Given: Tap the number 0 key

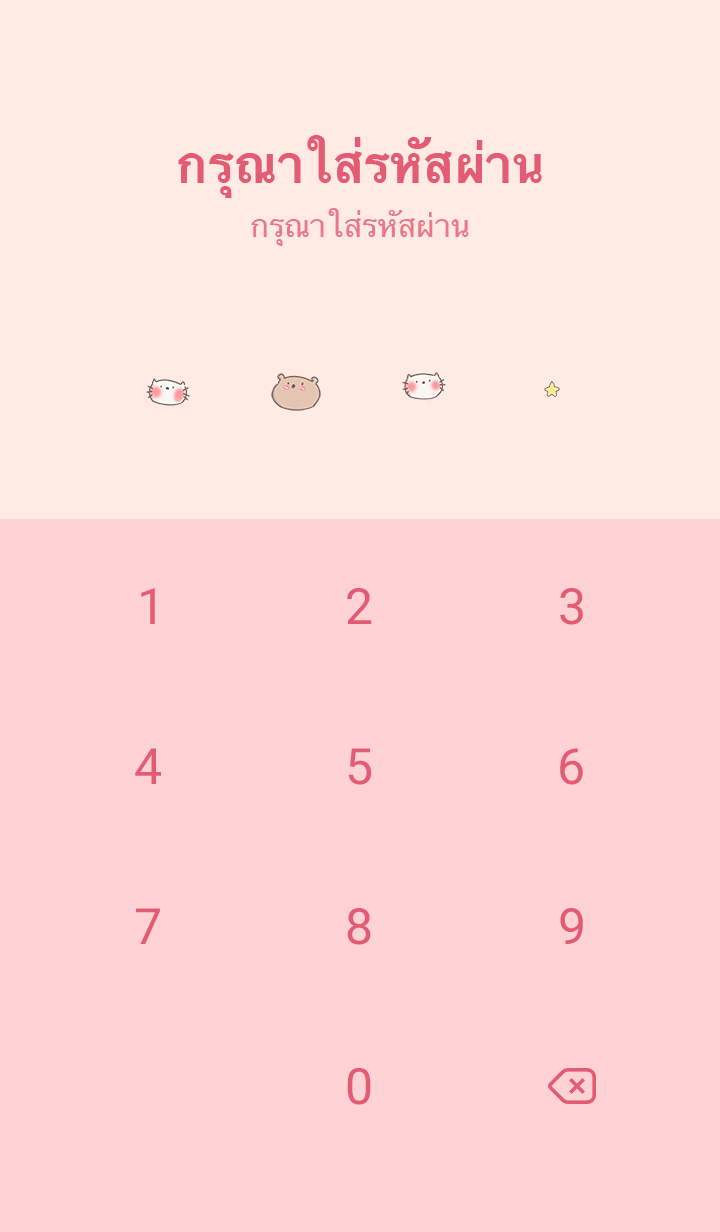Looking at the screenshot, I should click(359, 1087).
